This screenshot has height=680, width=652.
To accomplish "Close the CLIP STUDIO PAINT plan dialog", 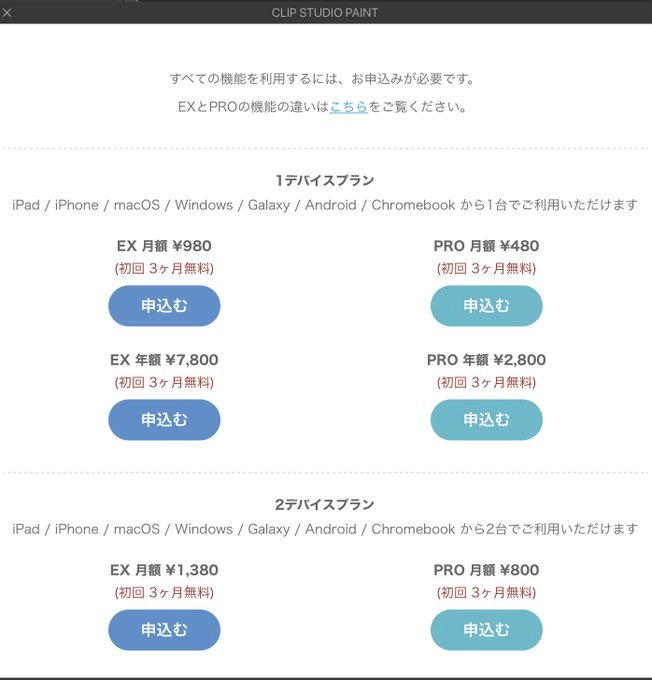I will coord(7,13).
